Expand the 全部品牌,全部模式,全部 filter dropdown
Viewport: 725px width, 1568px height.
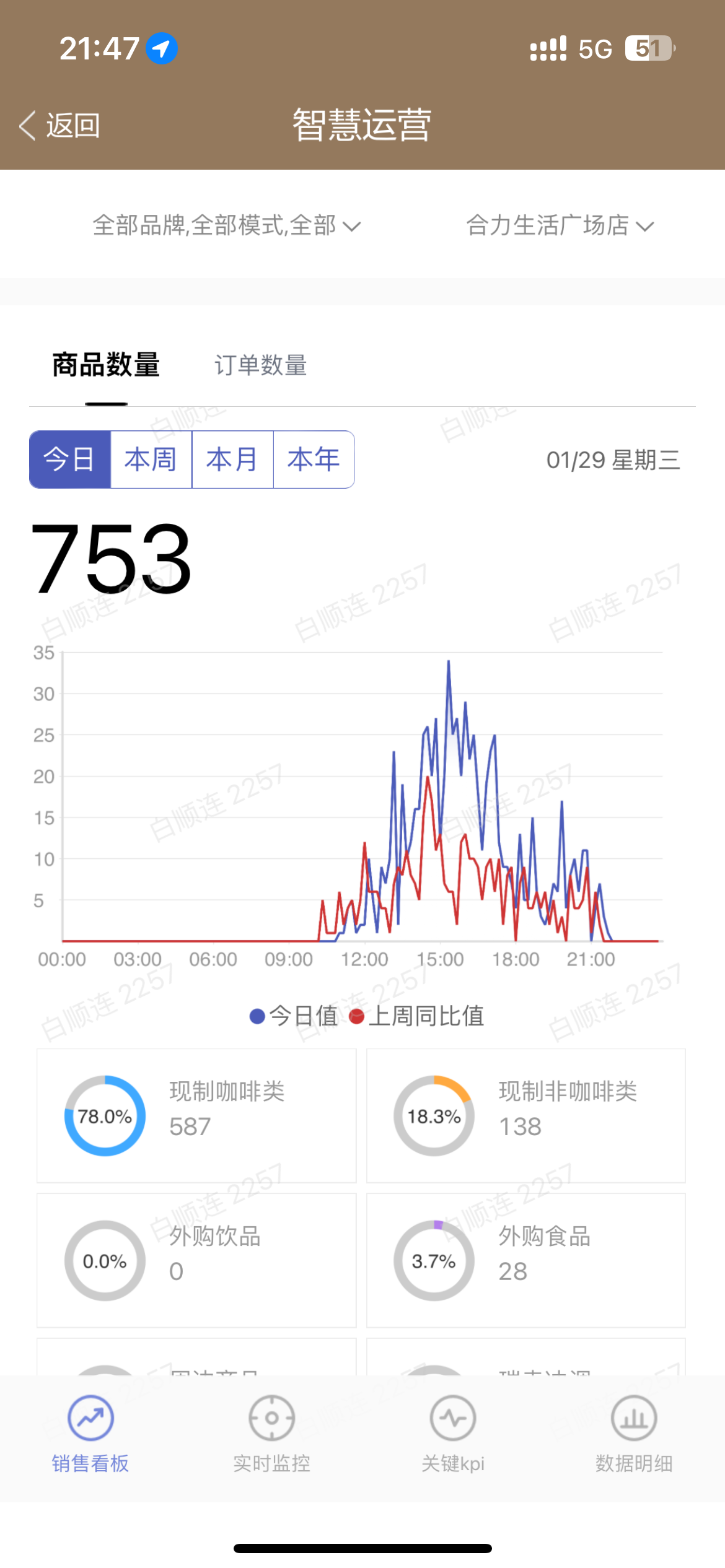tap(226, 225)
